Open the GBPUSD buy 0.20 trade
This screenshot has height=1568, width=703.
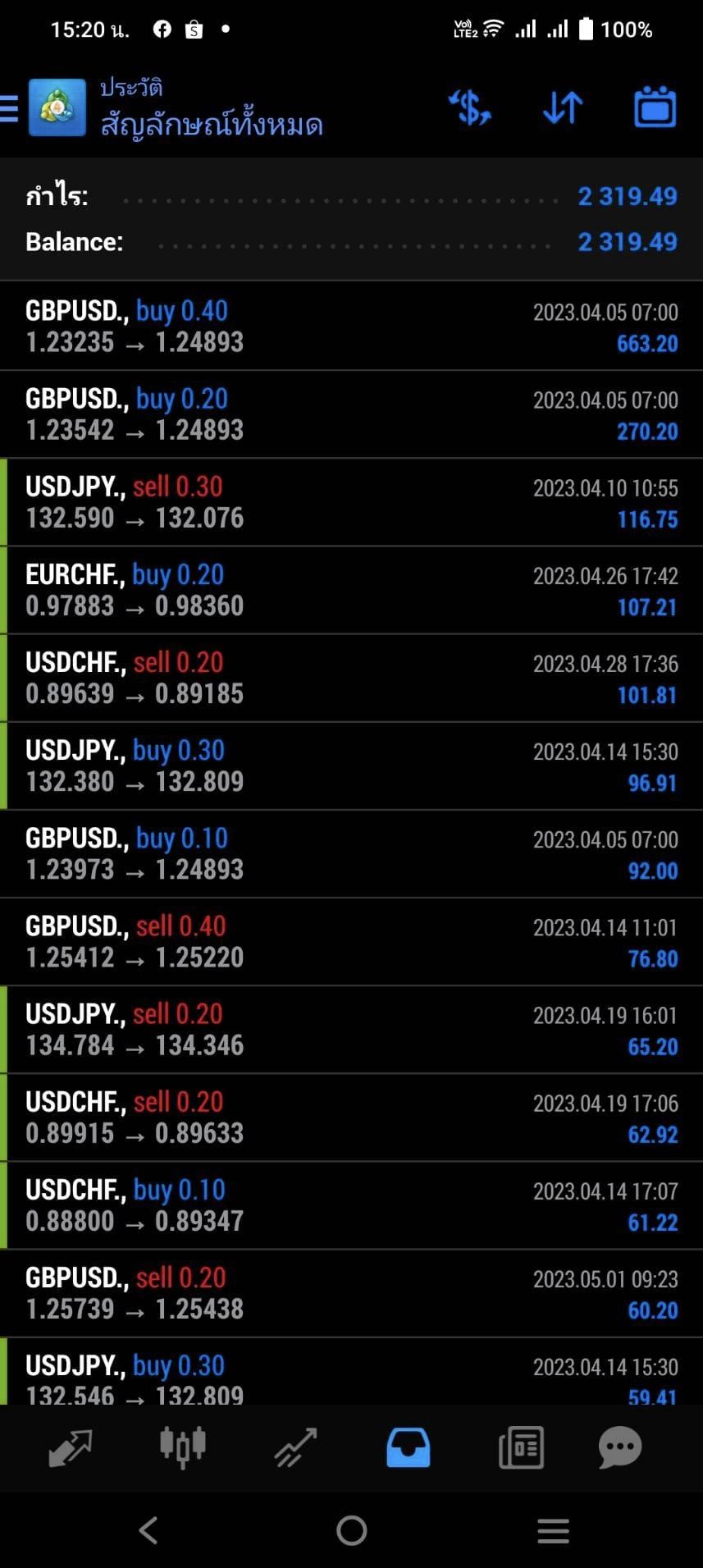[x=351, y=414]
